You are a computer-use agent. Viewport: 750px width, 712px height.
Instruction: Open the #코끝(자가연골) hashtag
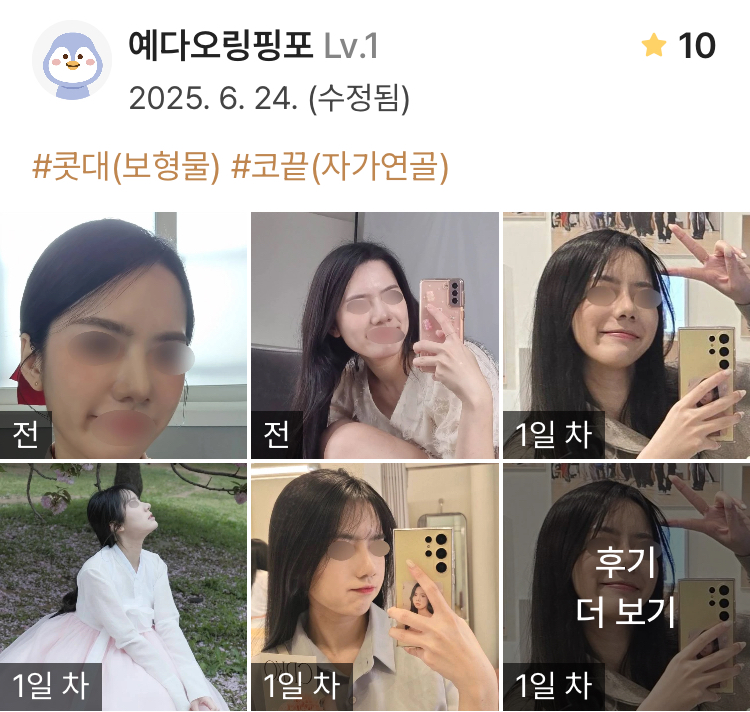click(340, 166)
